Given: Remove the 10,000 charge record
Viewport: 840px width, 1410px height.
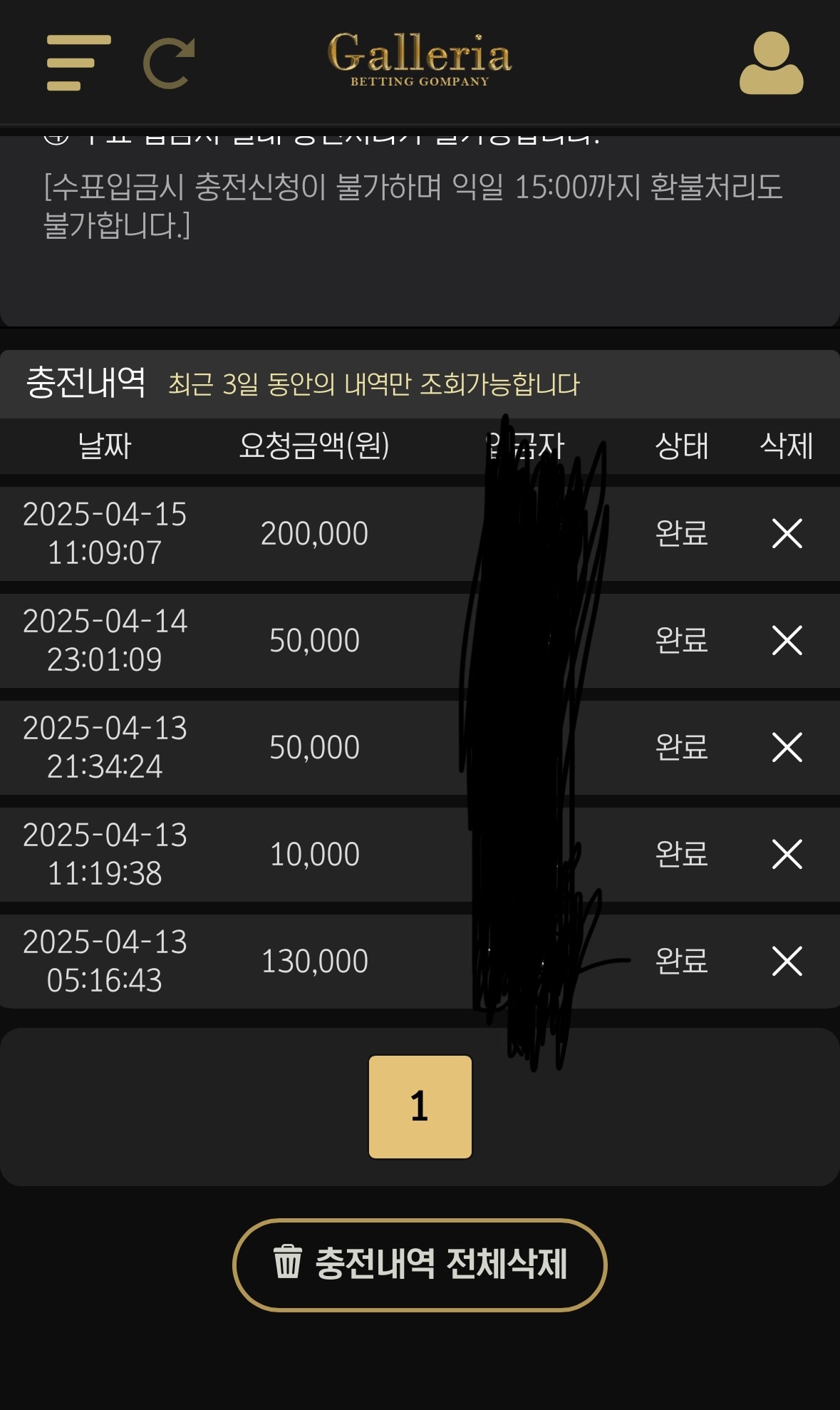Looking at the screenshot, I should click(x=787, y=854).
